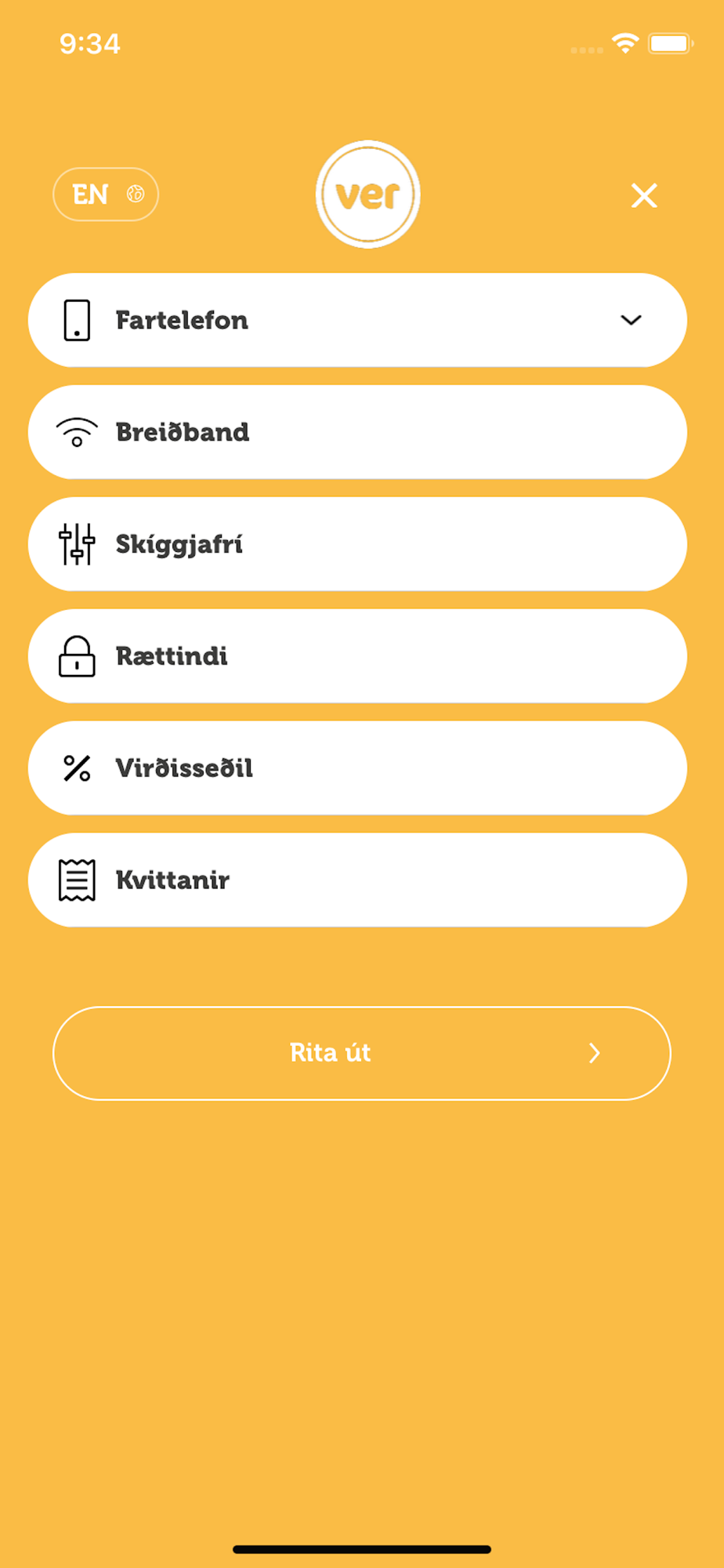Open the Rættindi row
Image resolution: width=724 pixels, height=1568 pixels.
point(357,656)
